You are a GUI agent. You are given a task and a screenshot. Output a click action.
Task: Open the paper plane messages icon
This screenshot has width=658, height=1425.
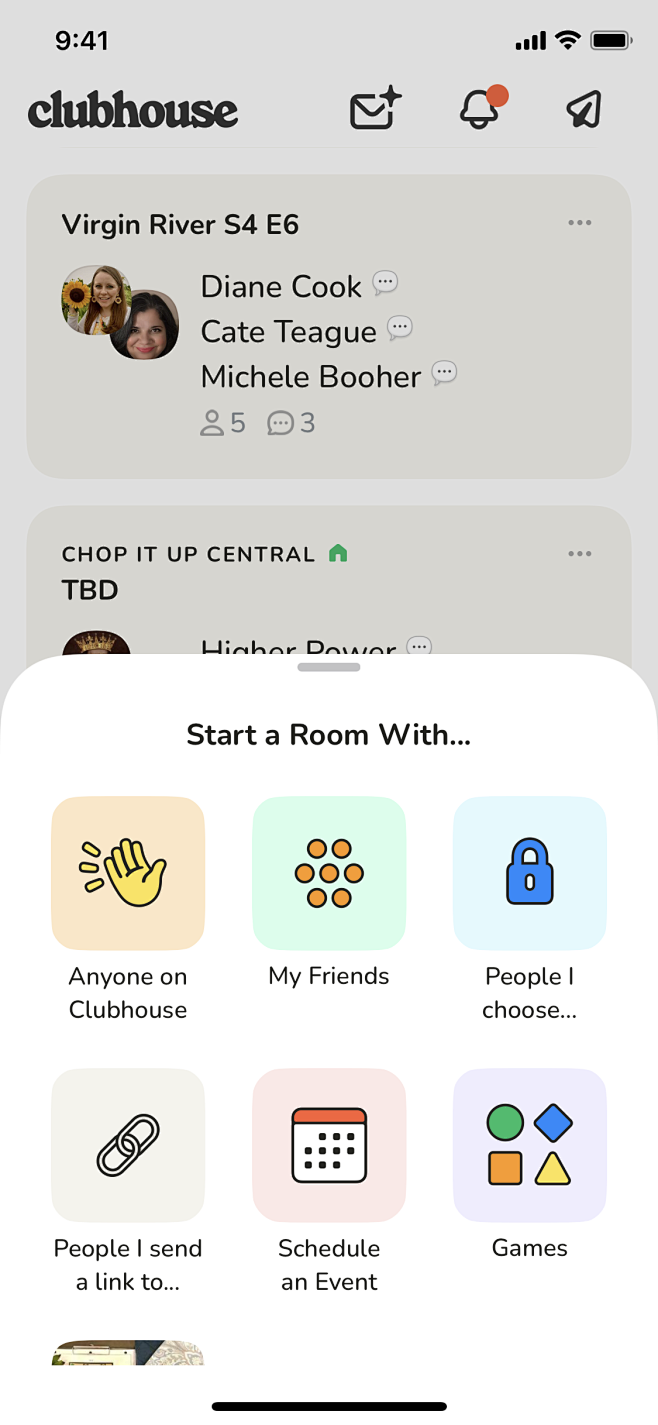coord(584,109)
